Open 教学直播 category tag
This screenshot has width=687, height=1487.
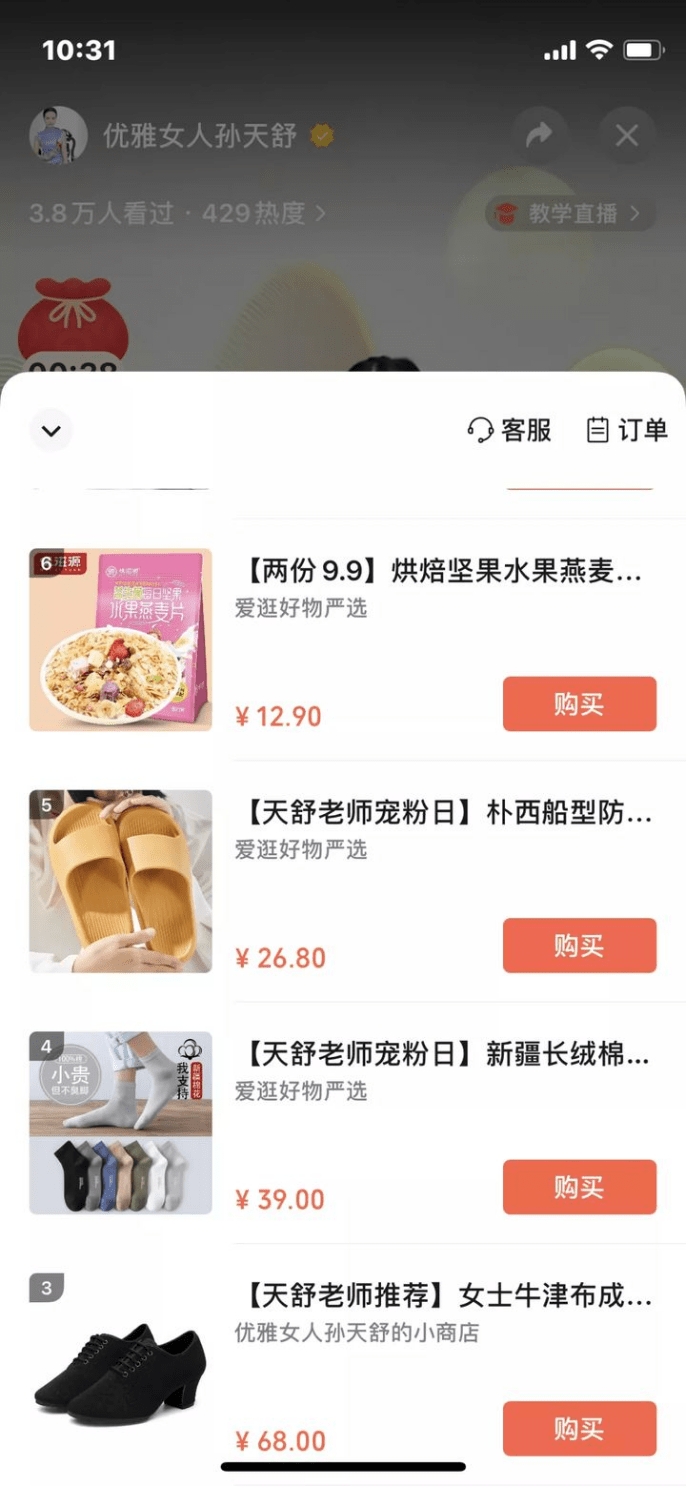(570, 213)
